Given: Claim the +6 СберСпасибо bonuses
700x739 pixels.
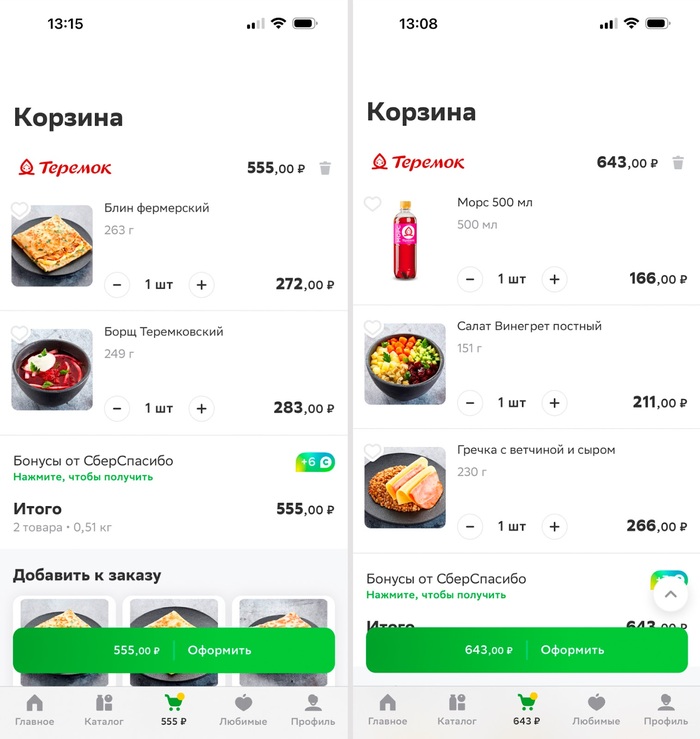Looking at the screenshot, I should coord(315,462).
